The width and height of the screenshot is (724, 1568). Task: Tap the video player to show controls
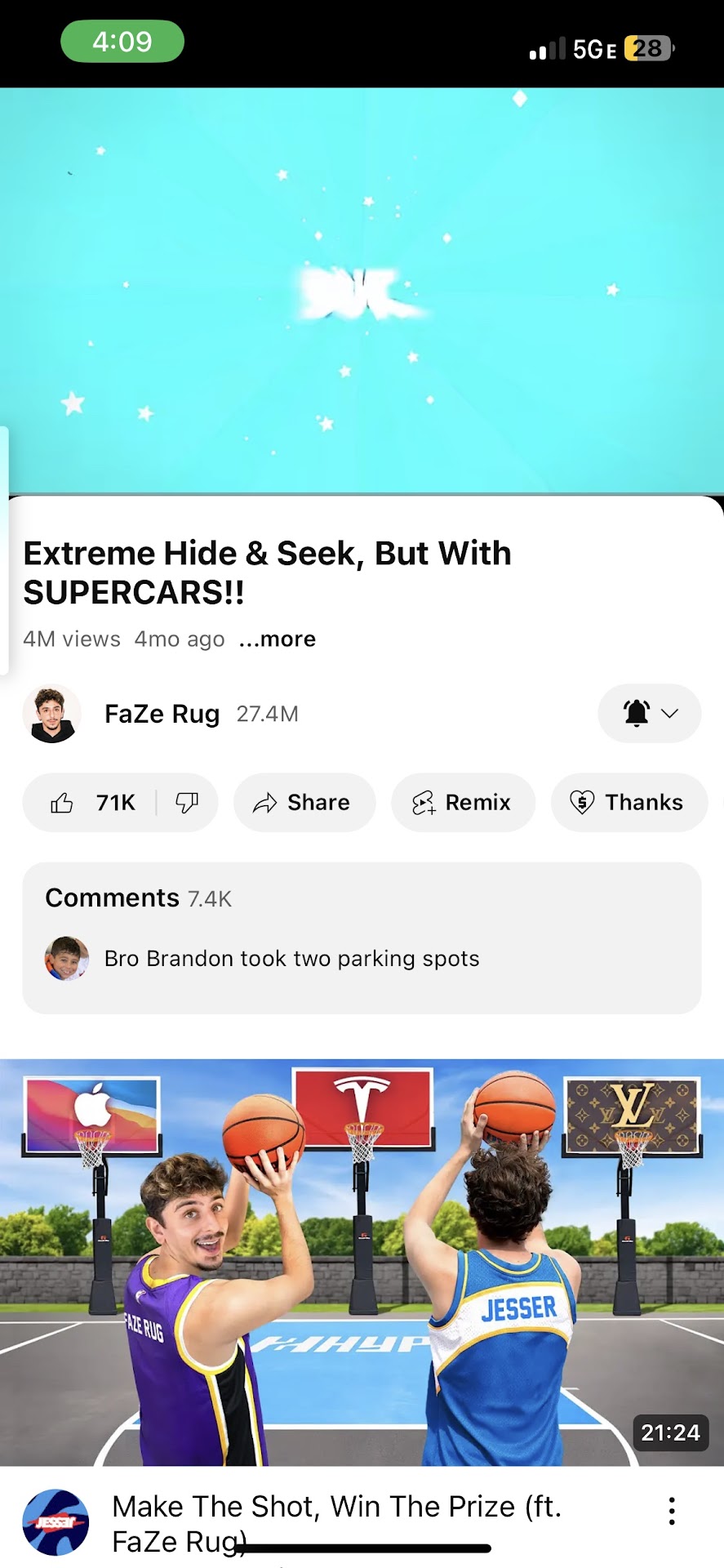[361, 290]
